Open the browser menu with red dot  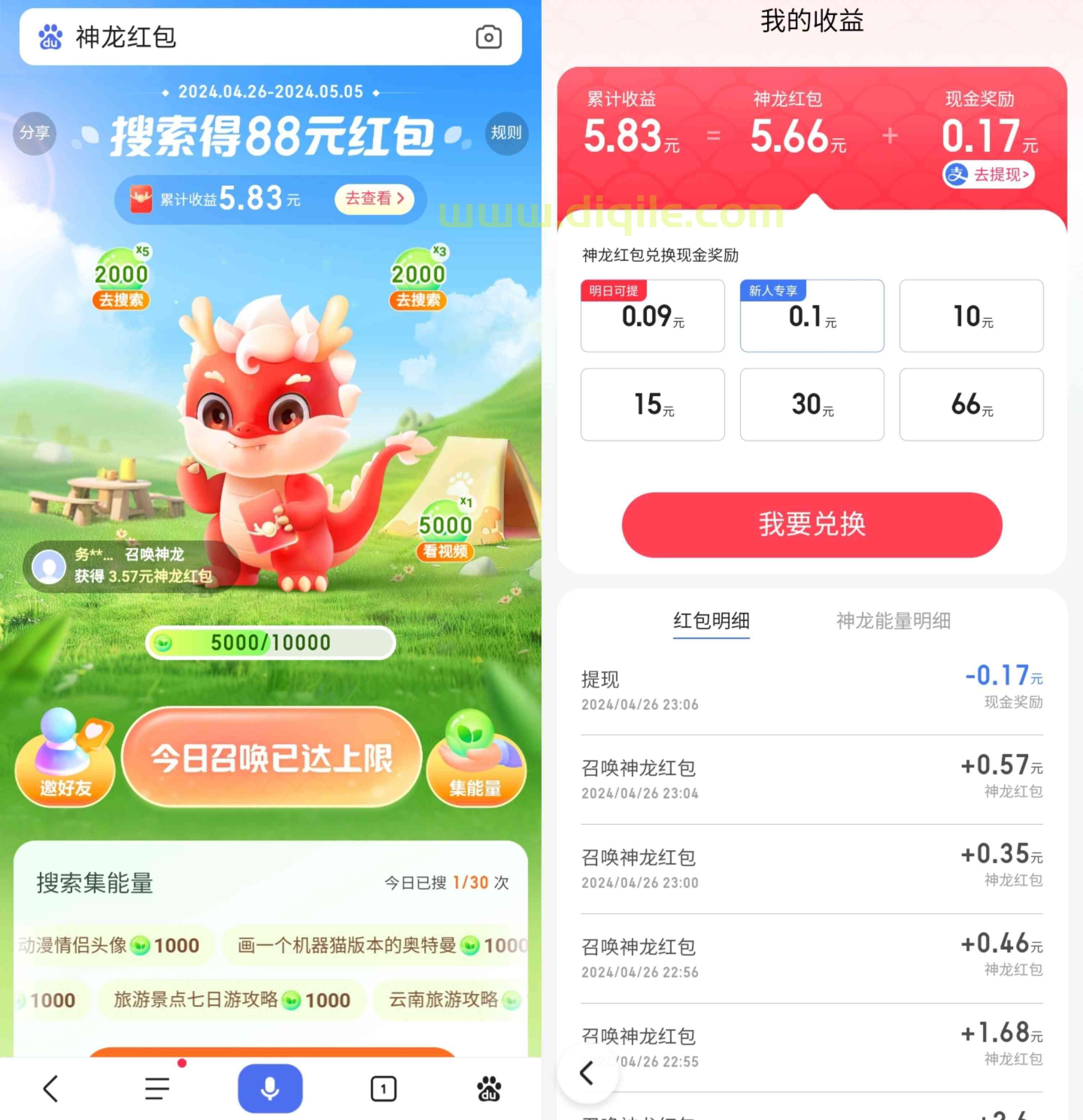[157, 1088]
